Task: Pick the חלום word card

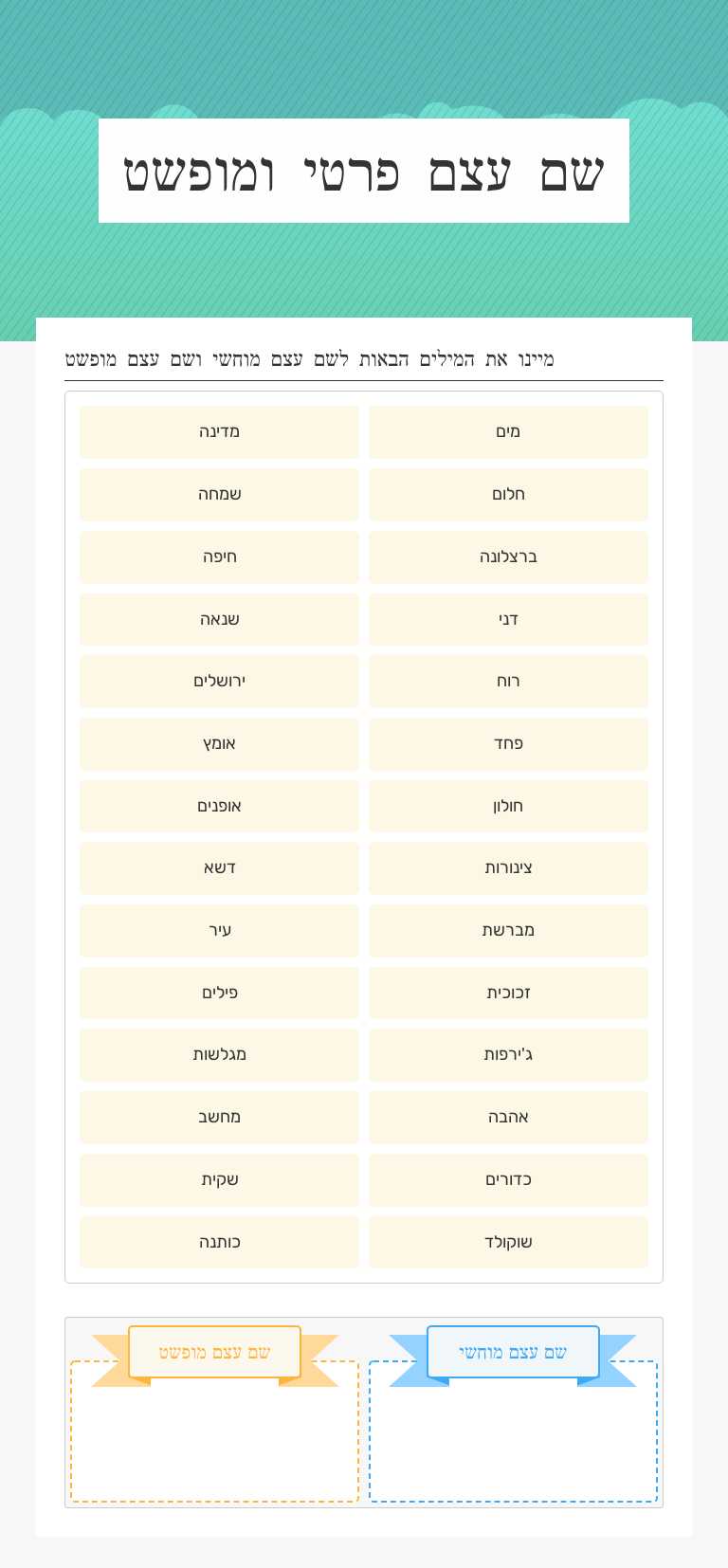Action: coord(509,494)
